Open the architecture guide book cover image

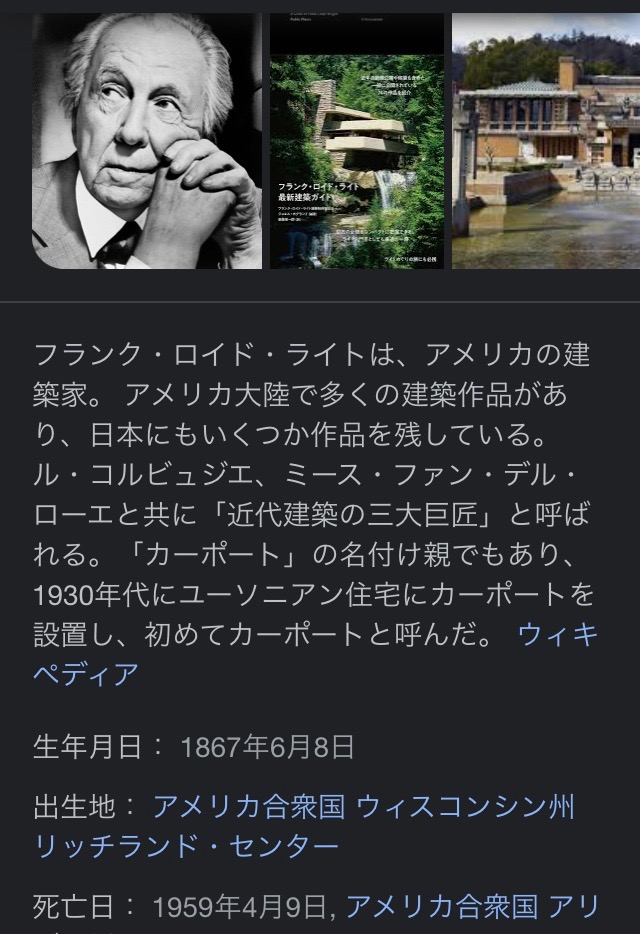(357, 140)
